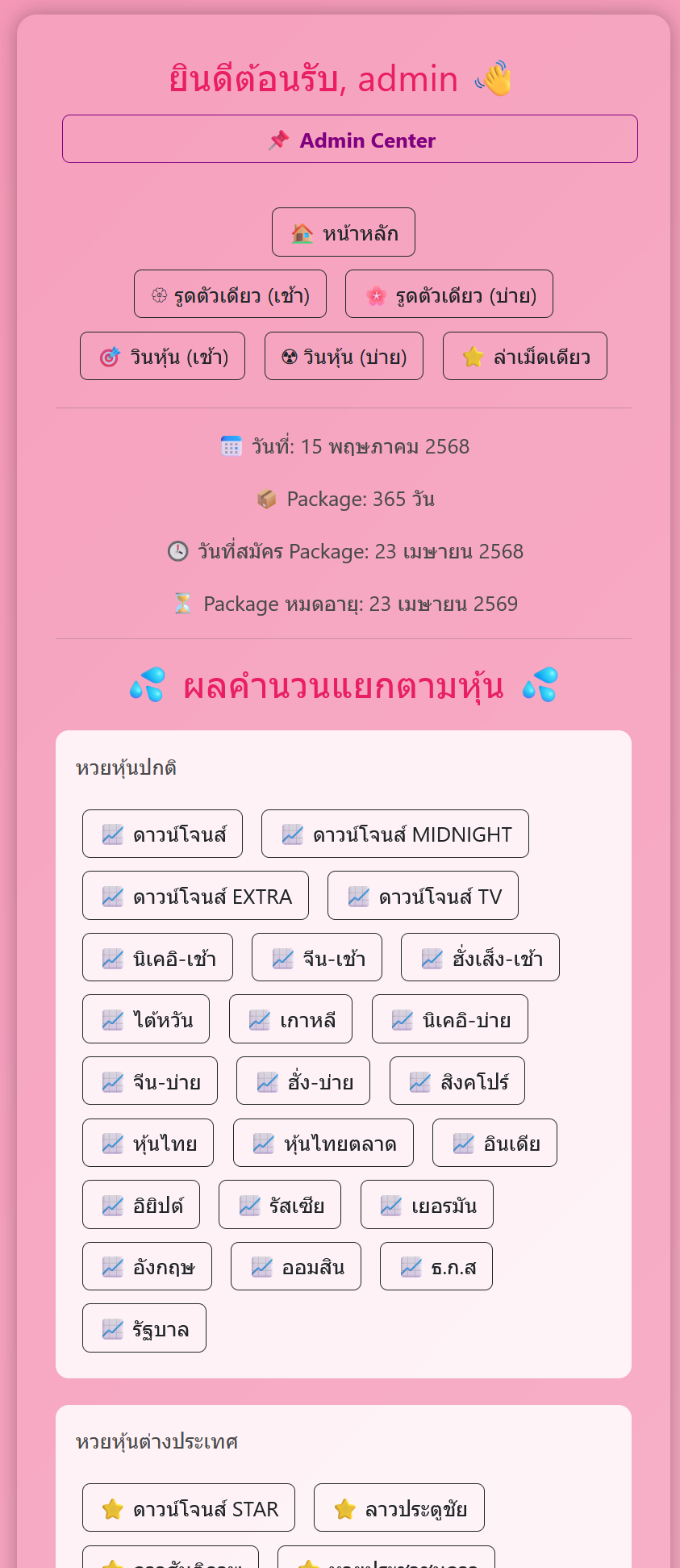This screenshot has height=1568, width=680.
Task: Select ฮั่งเส็ง-เช้า stock
Action: tap(480, 958)
